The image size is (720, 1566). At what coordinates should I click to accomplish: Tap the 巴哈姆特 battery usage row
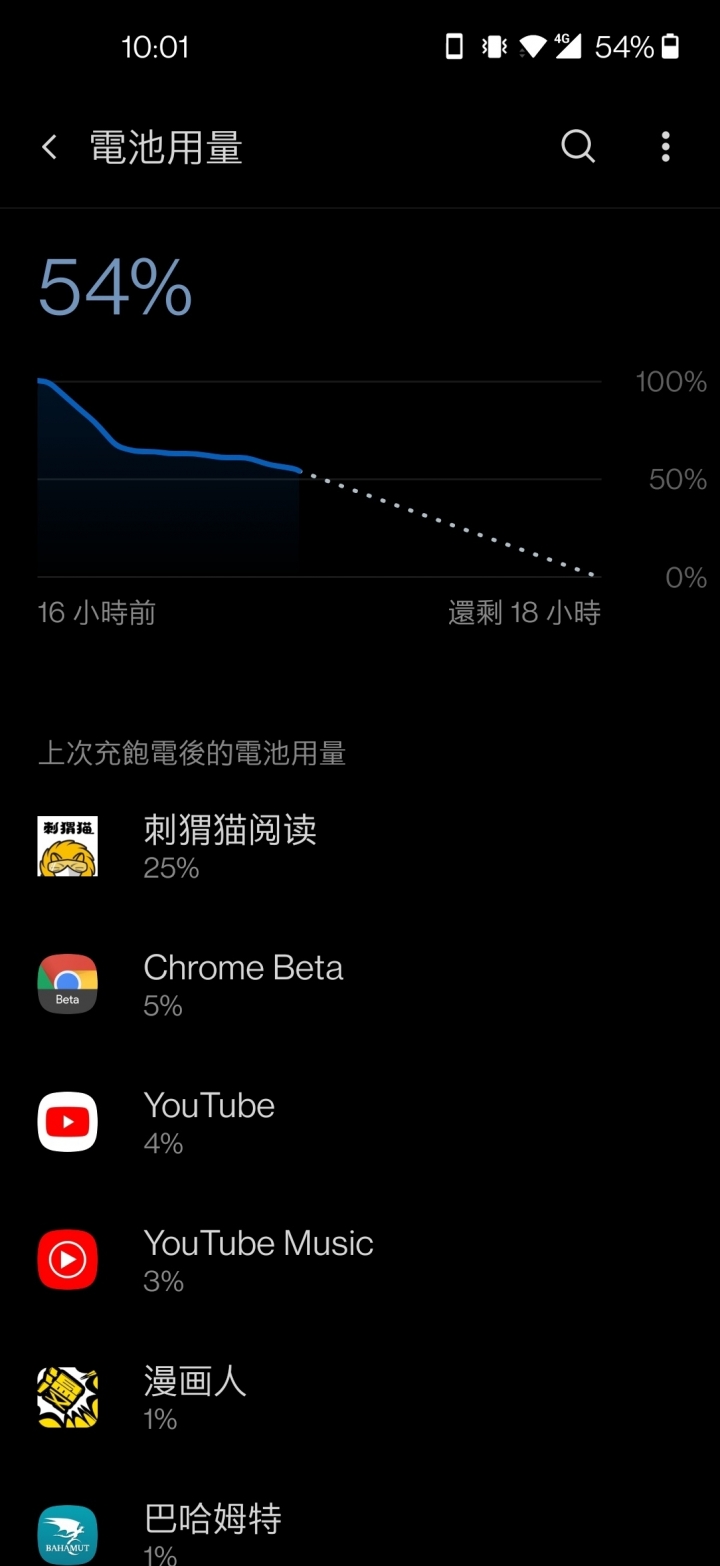click(x=213, y=1532)
